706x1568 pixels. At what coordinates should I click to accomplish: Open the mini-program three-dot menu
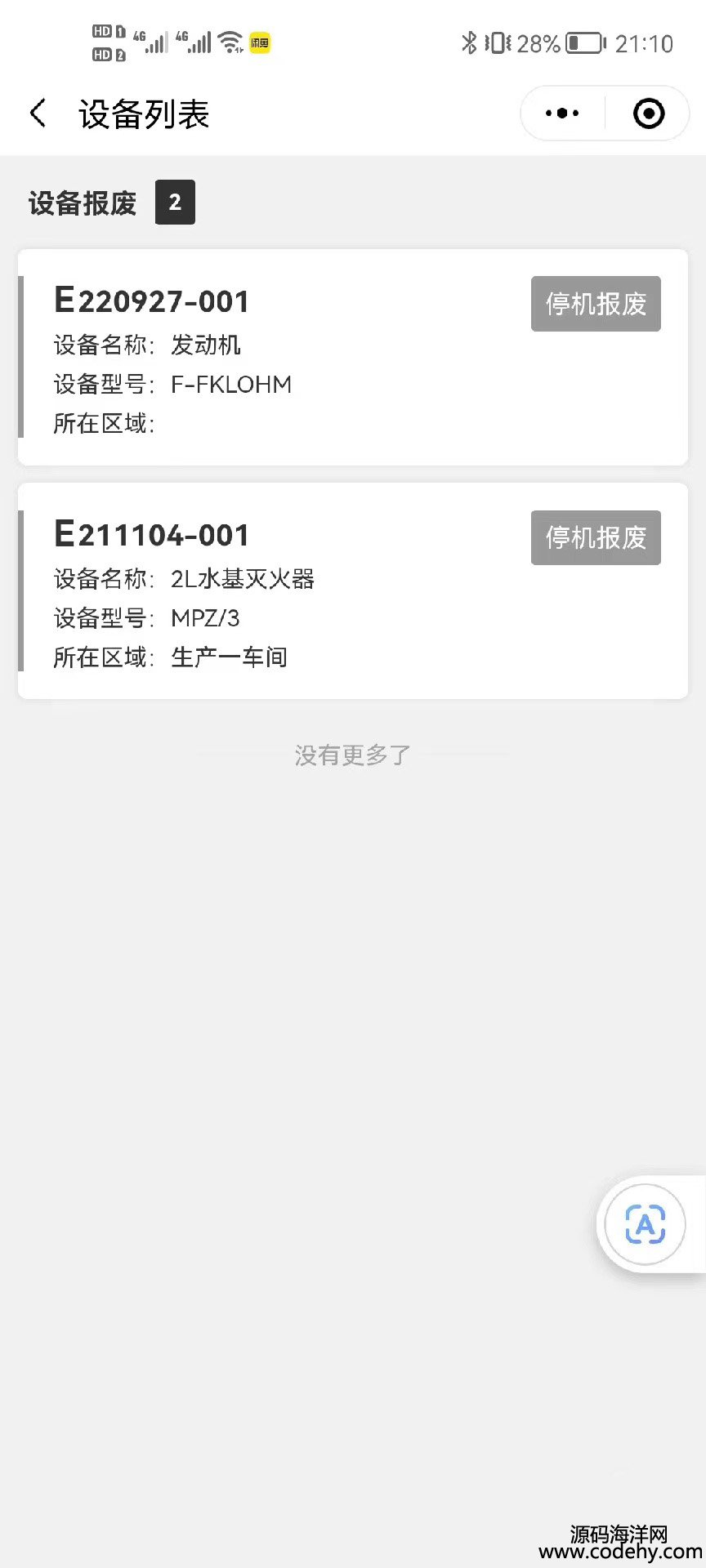[x=562, y=114]
